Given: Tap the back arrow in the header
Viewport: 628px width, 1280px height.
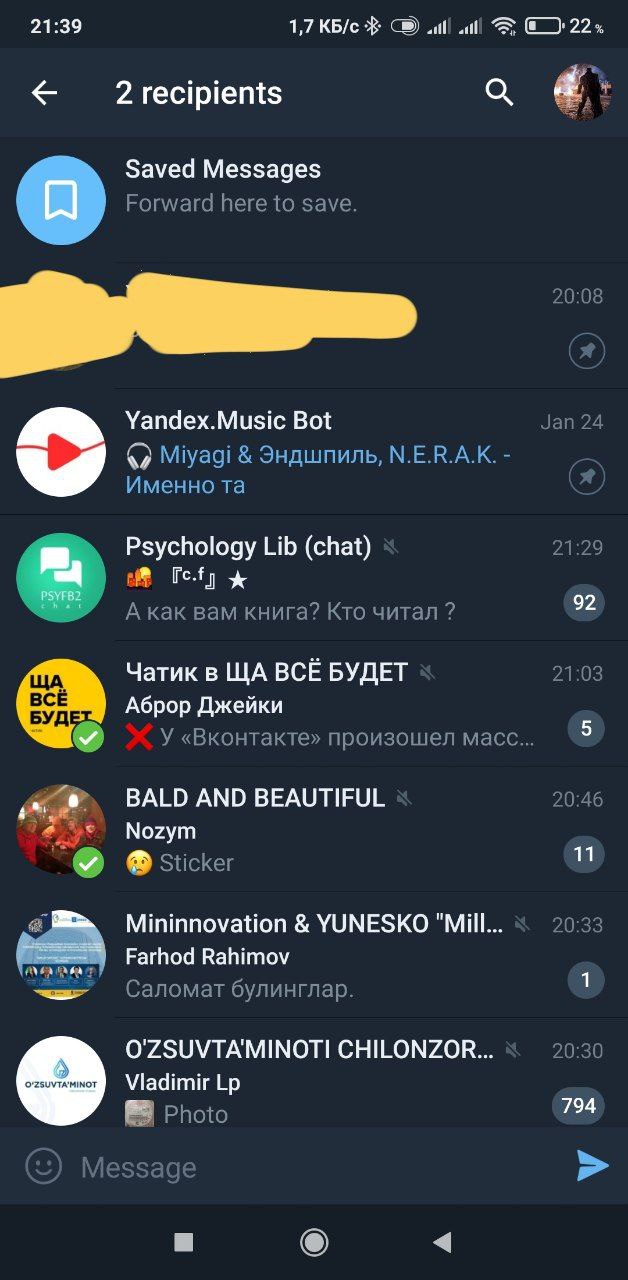Looking at the screenshot, I should click(x=44, y=93).
